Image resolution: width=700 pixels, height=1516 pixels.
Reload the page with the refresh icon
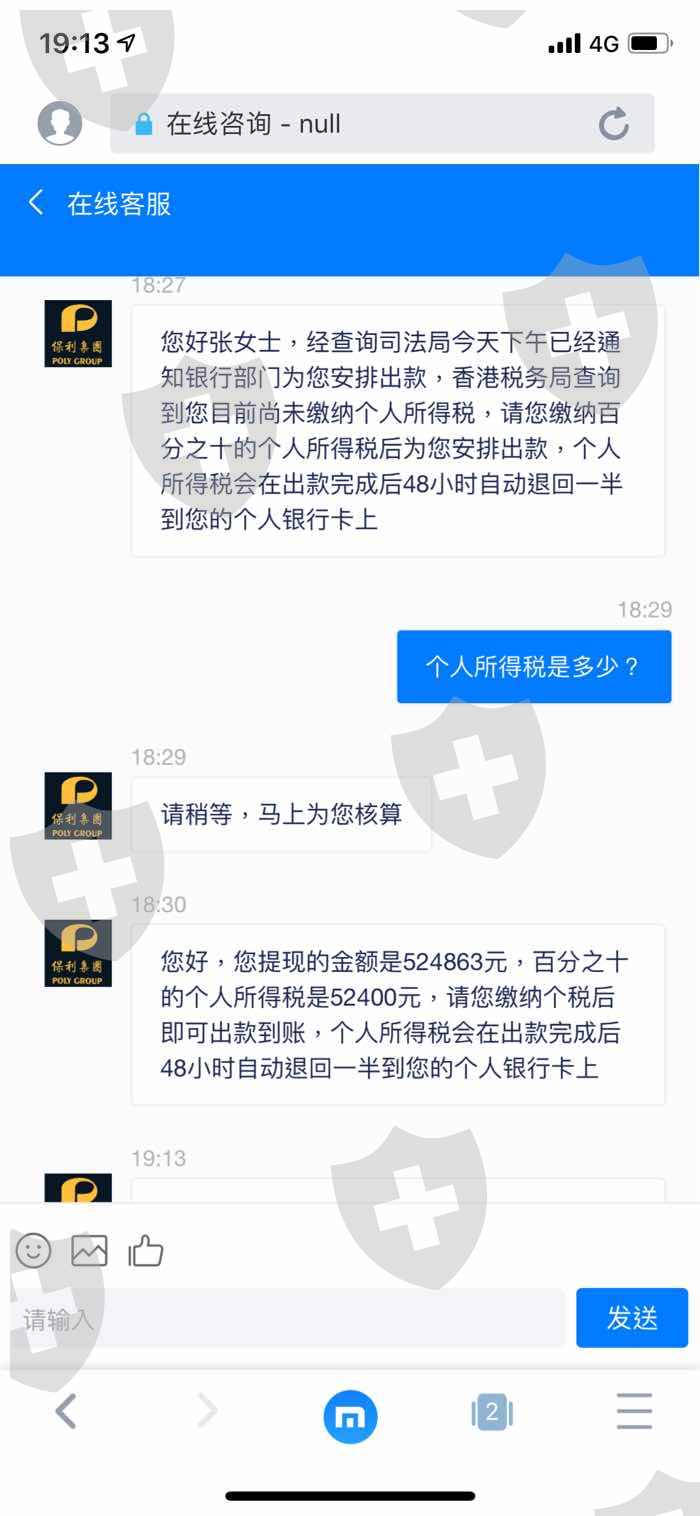coord(614,124)
